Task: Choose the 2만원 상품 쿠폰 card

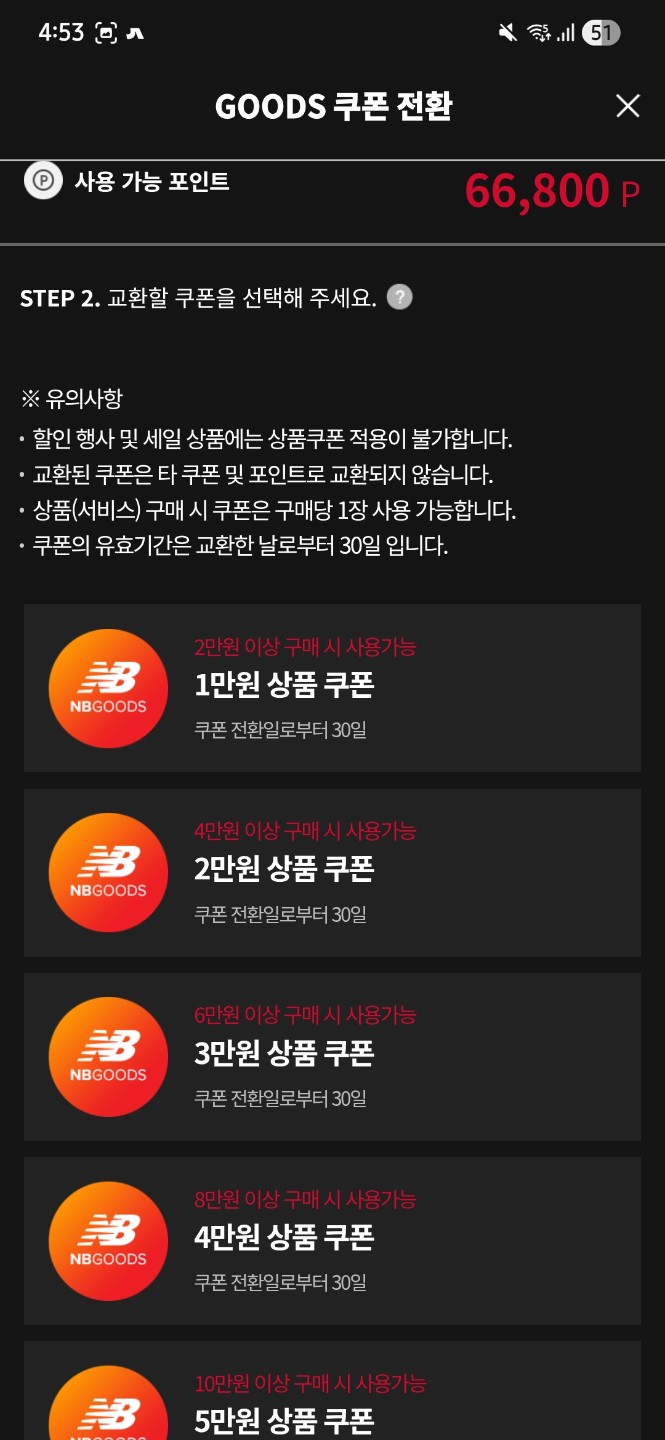Action: (x=332, y=872)
